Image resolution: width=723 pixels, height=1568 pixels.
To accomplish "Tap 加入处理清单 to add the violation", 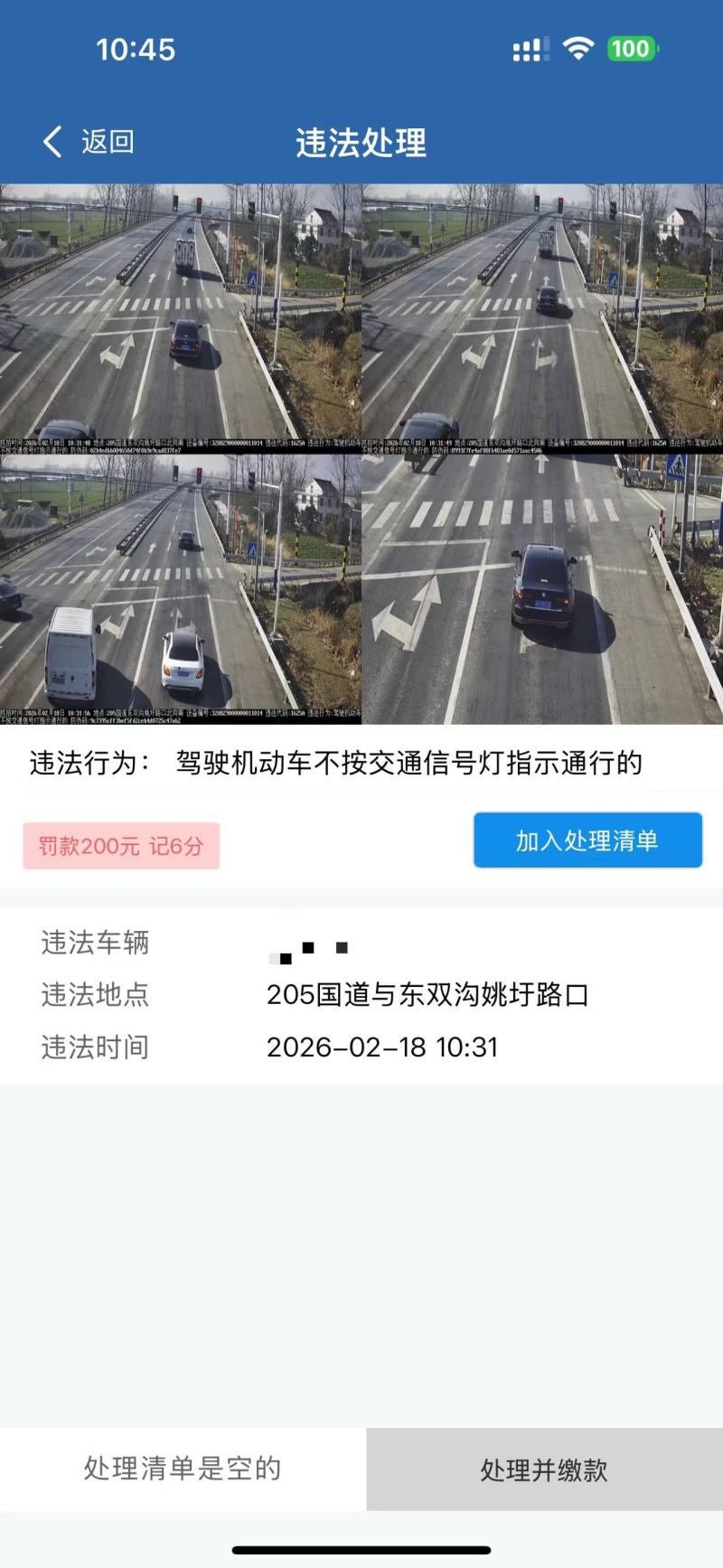I will click(587, 840).
